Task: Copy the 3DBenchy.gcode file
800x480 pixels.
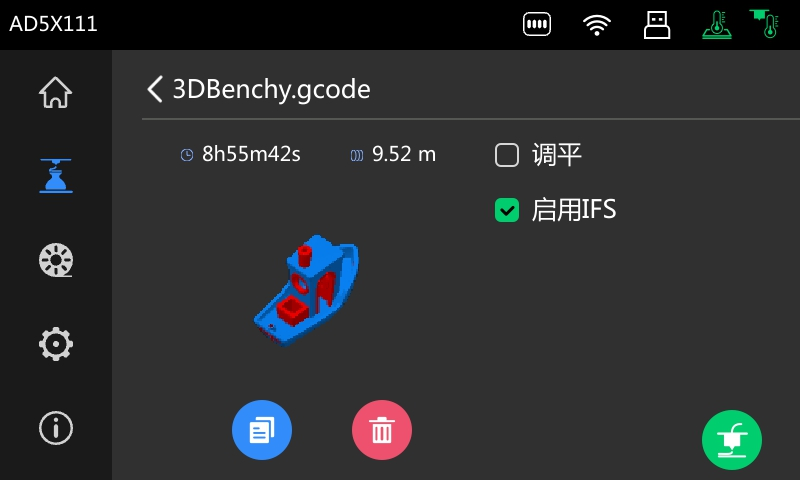Action: click(262, 431)
